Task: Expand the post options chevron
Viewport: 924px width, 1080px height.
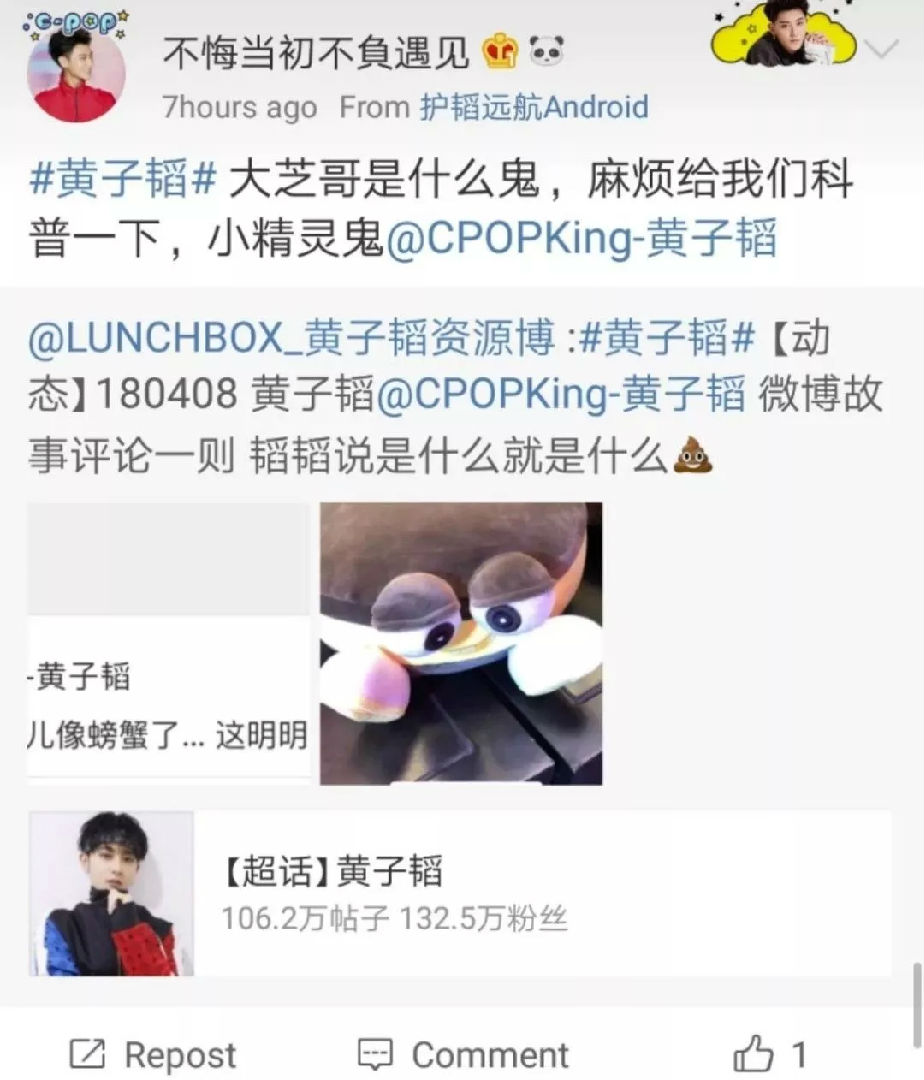Action: 882,49
